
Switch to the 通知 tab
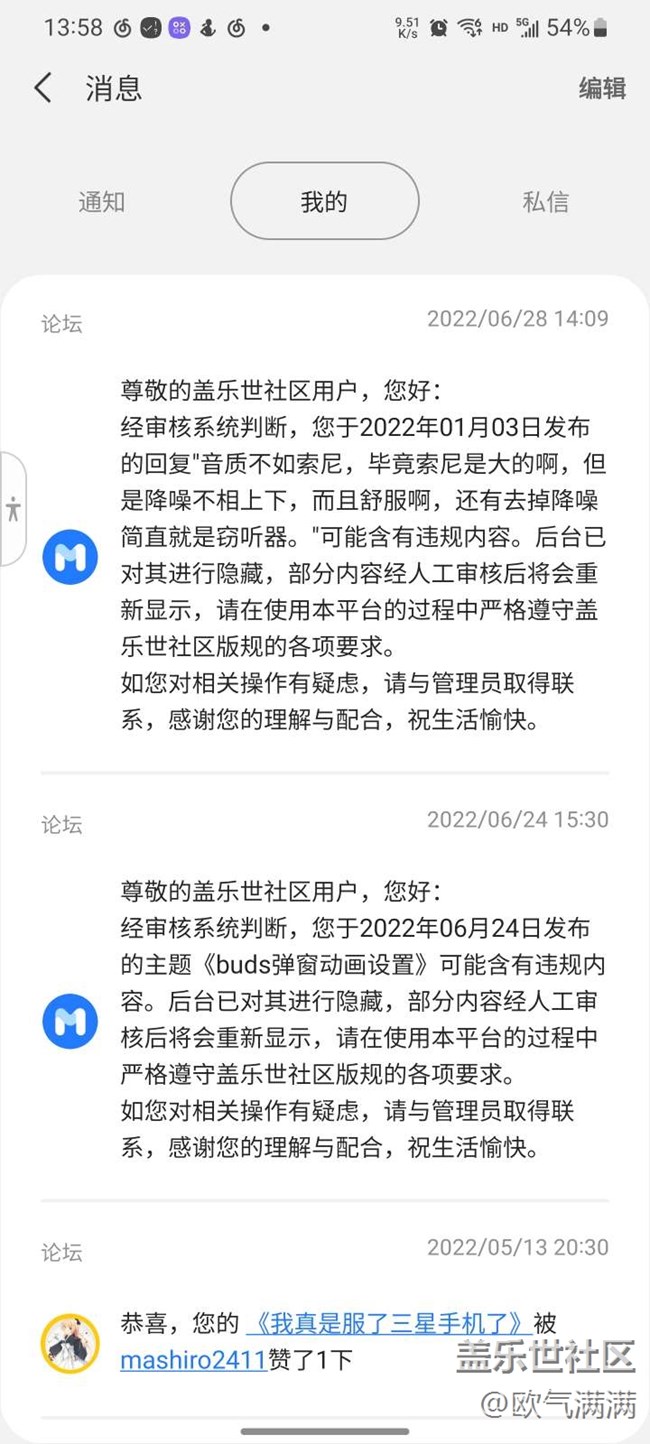click(102, 201)
